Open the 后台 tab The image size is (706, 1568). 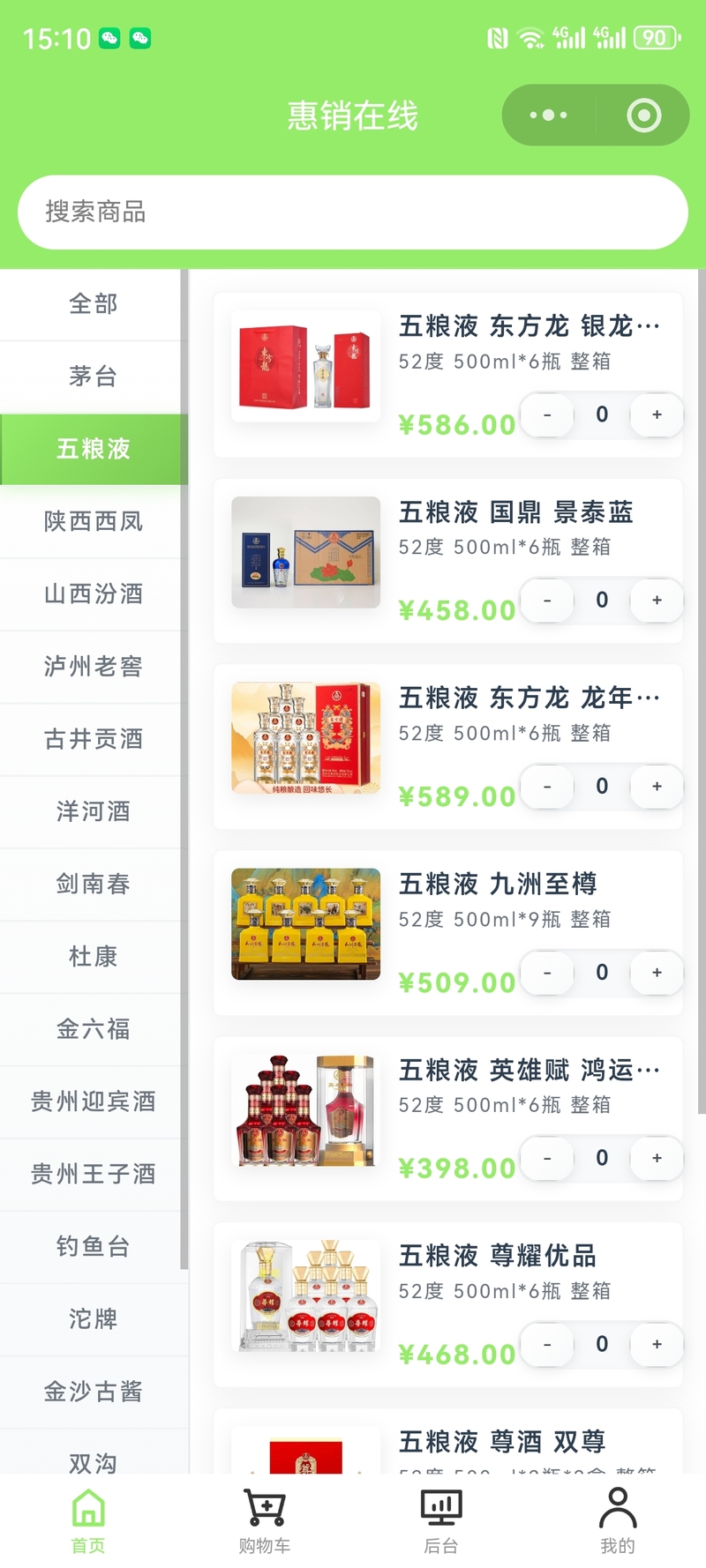pyautogui.click(x=441, y=1519)
